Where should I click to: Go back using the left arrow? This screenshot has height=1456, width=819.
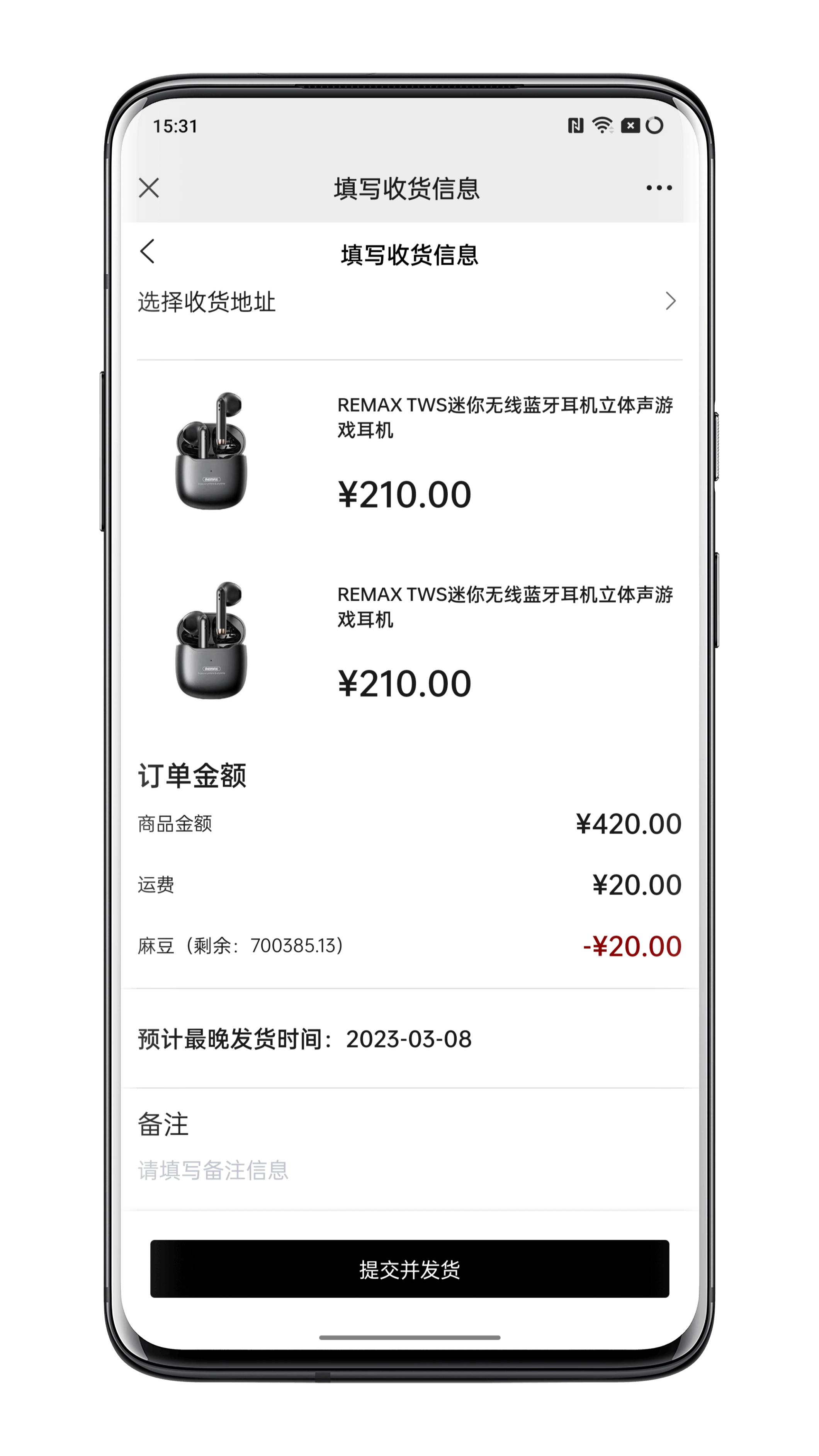148,251
